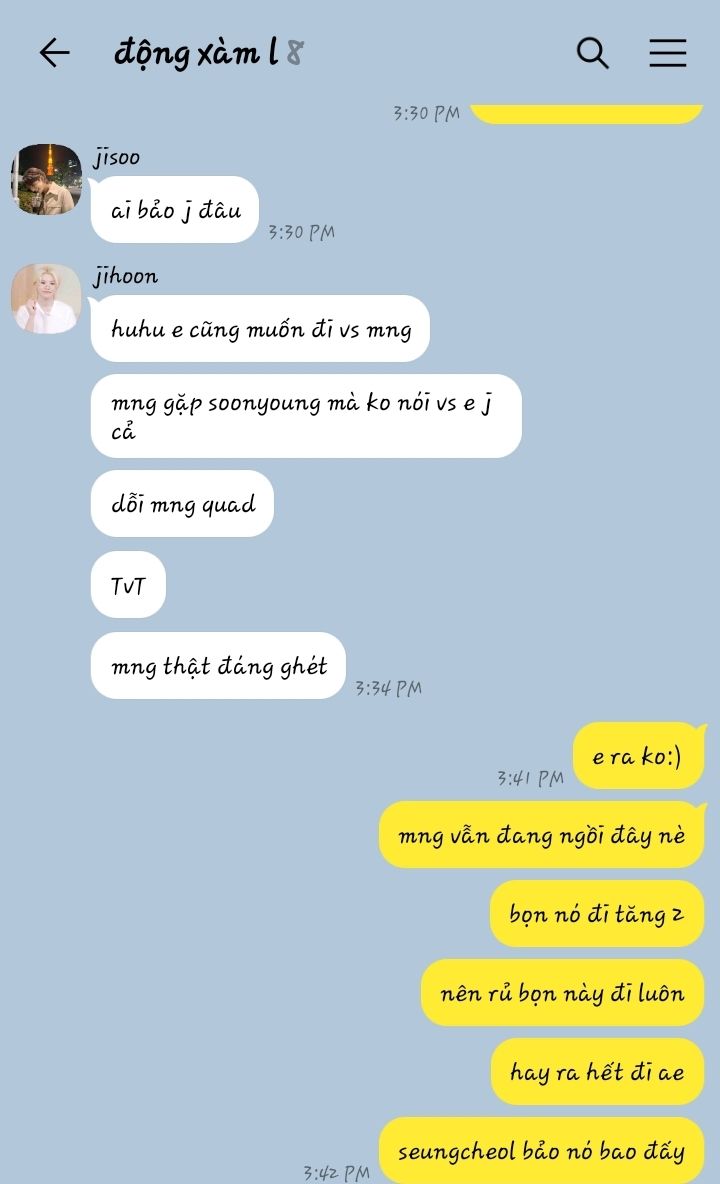Search within this chat
The image size is (720, 1184).
592,53
